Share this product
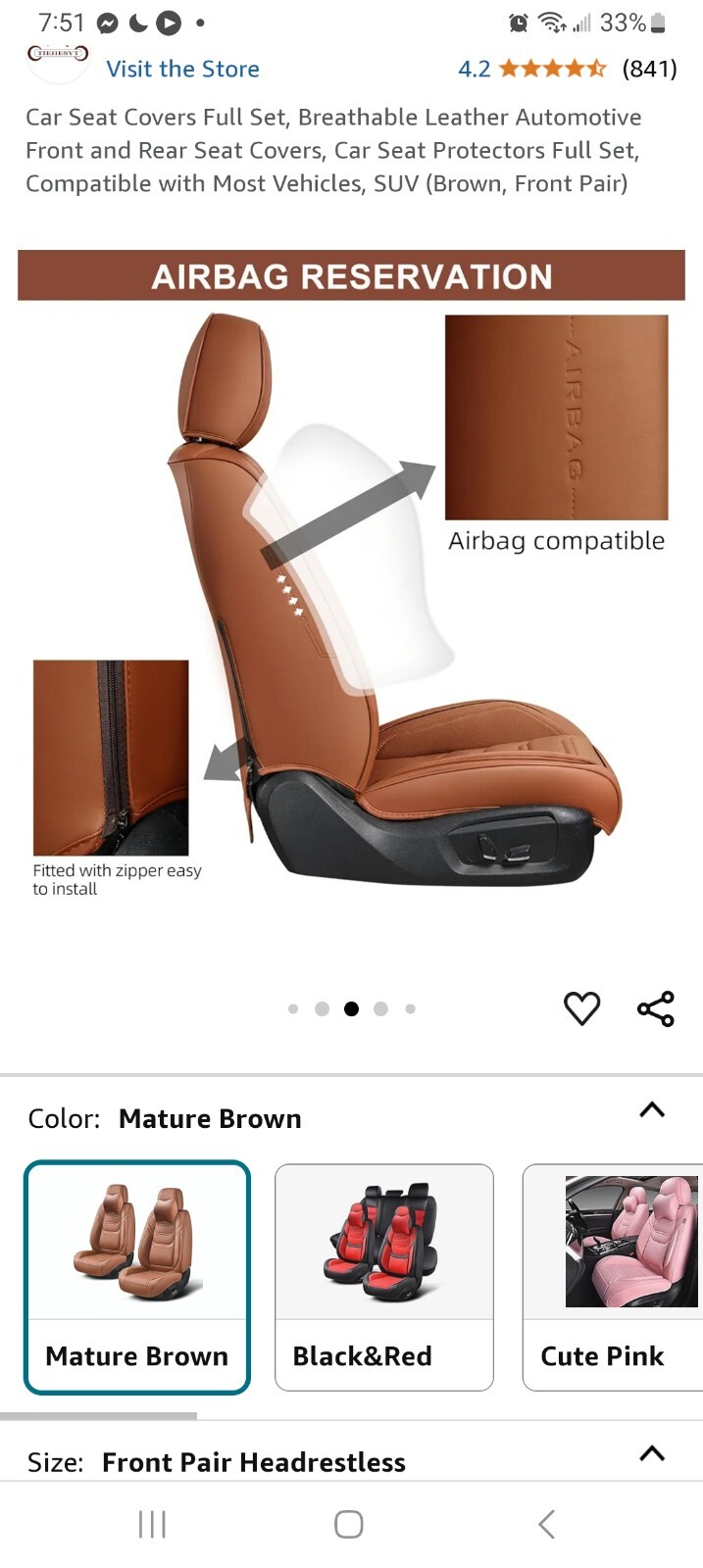Viewport: 703px width, 1568px height. (x=655, y=1008)
